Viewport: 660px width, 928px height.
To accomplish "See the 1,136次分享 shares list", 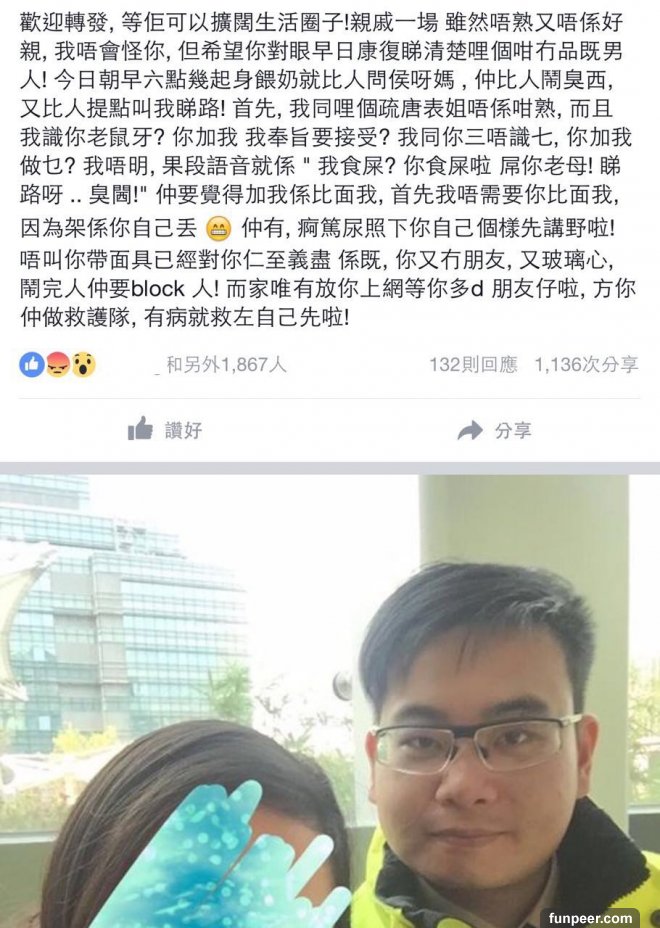I will 586,365.
